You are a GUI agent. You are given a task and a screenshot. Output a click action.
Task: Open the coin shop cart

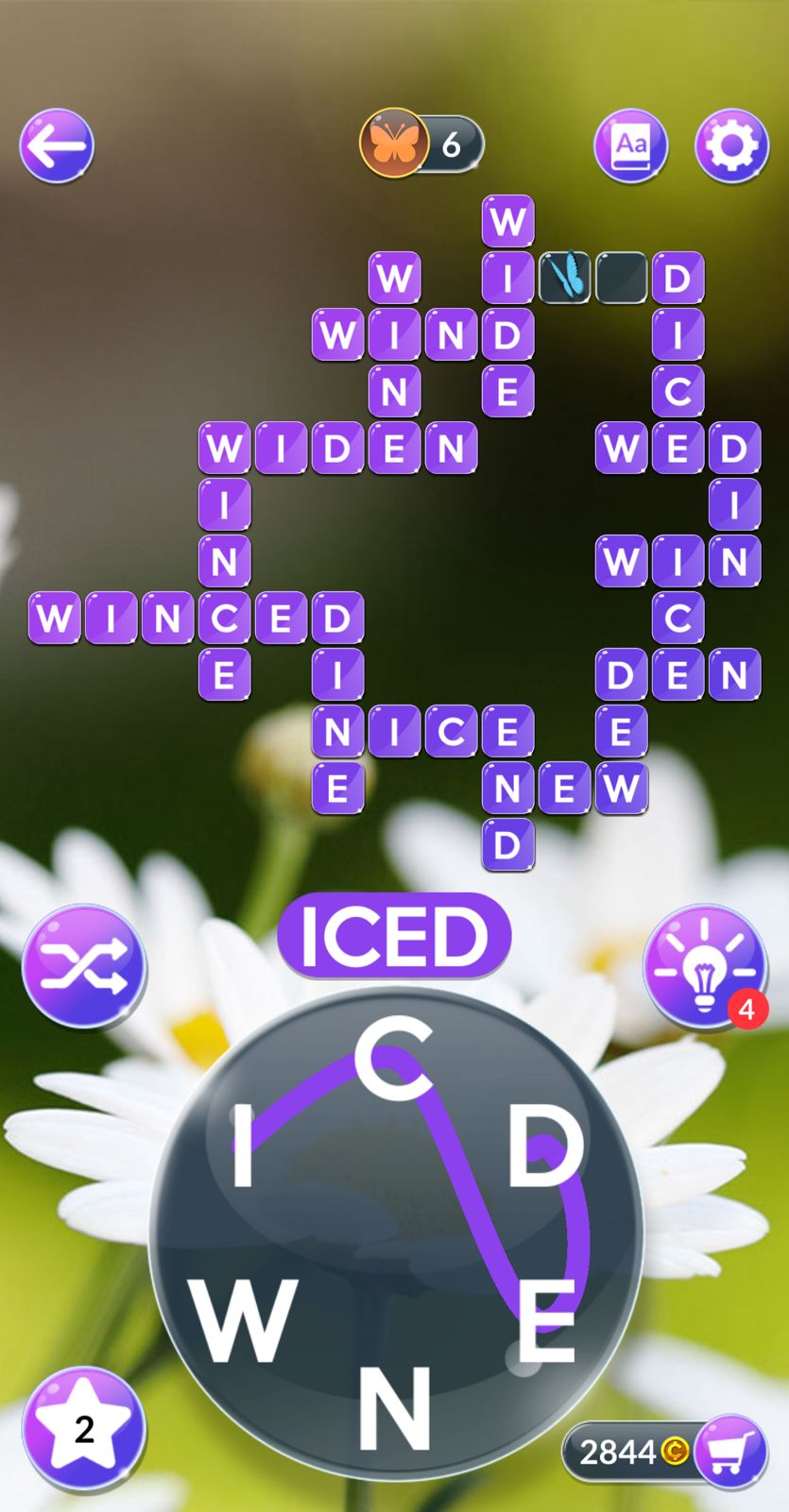tap(731, 1451)
